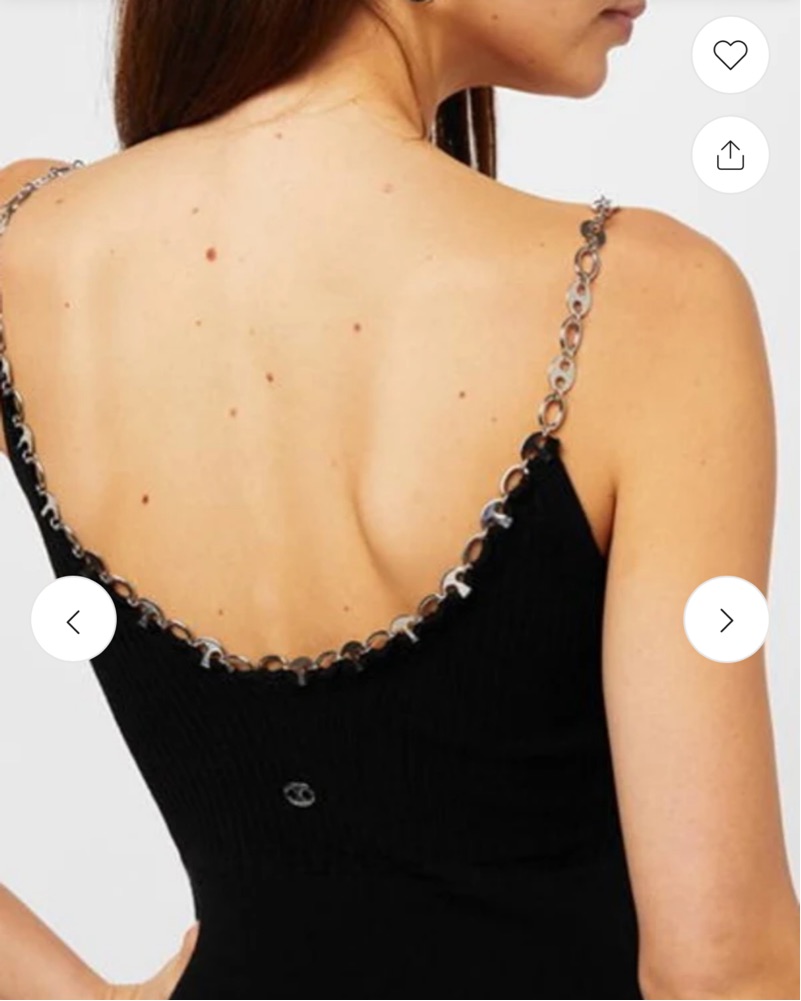Screen dimensions: 801x1001
Task: Share this product image
Action: click(x=730, y=155)
